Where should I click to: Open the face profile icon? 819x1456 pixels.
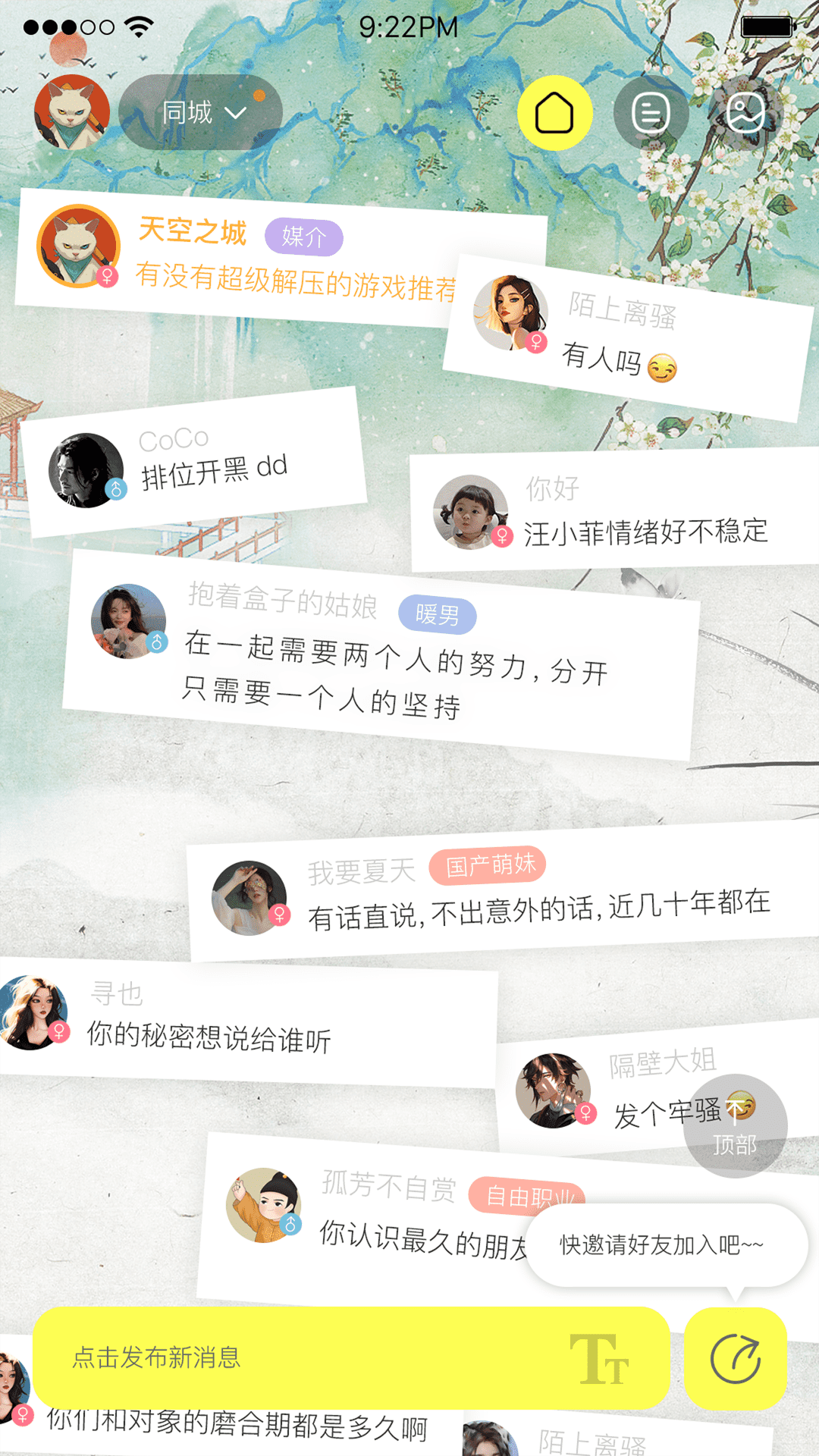click(x=745, y=113)
